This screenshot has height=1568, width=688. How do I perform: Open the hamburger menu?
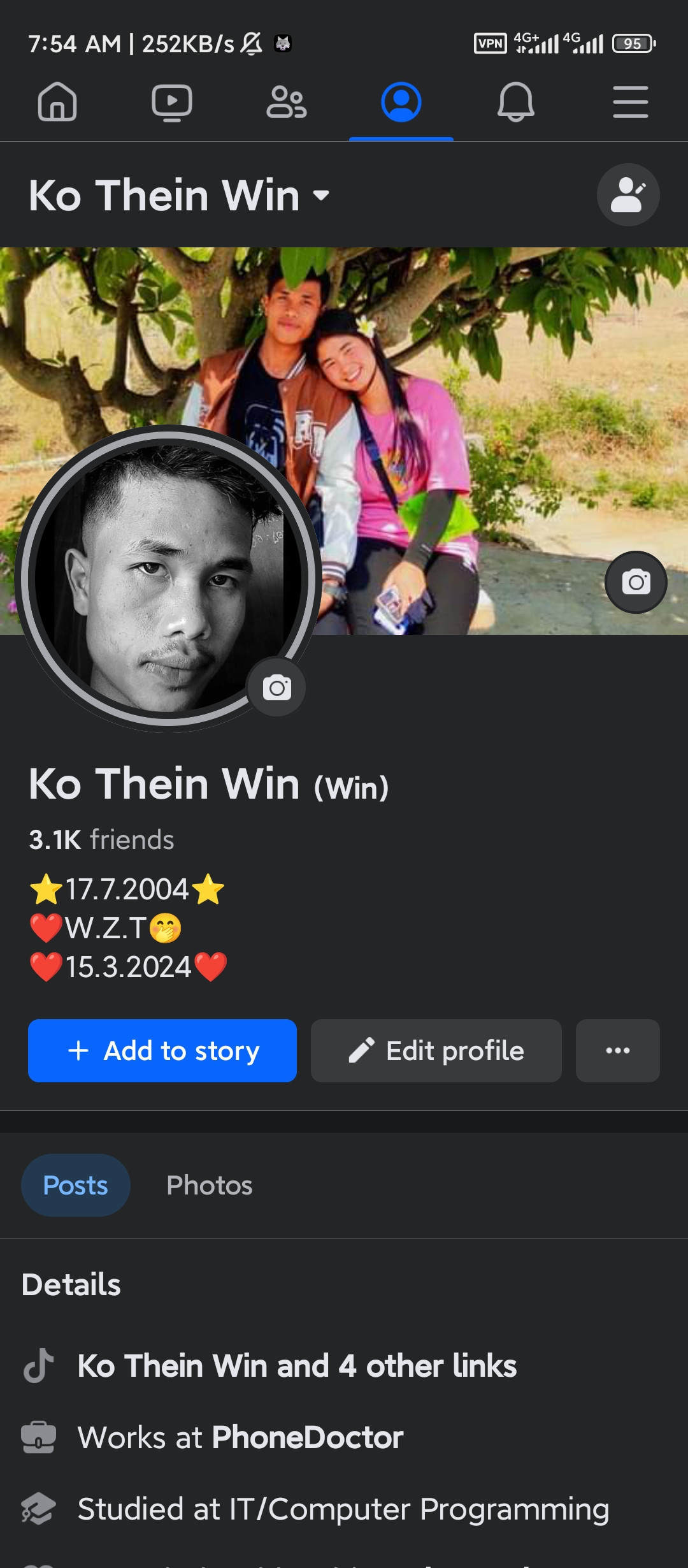(630, 102)
